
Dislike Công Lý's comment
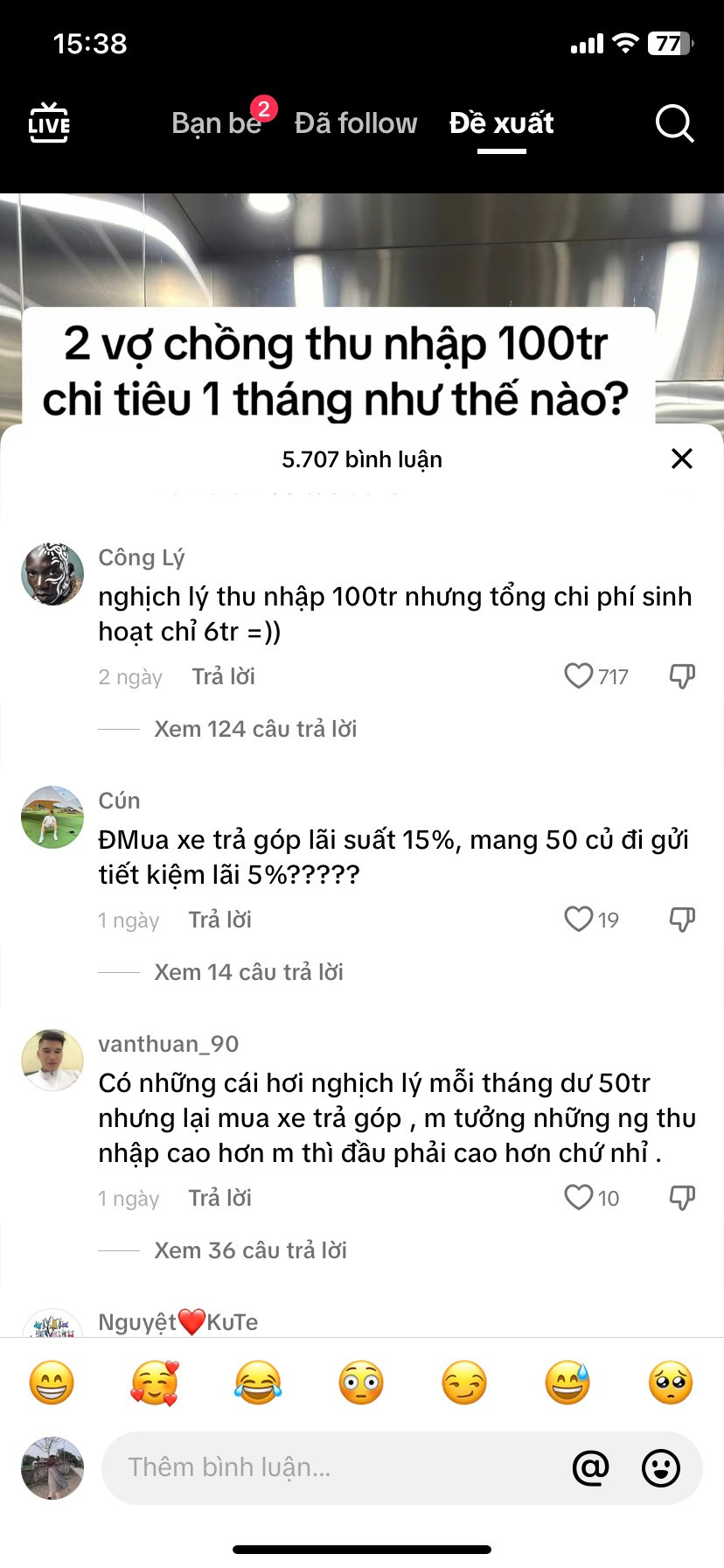[x=681, y=675]
